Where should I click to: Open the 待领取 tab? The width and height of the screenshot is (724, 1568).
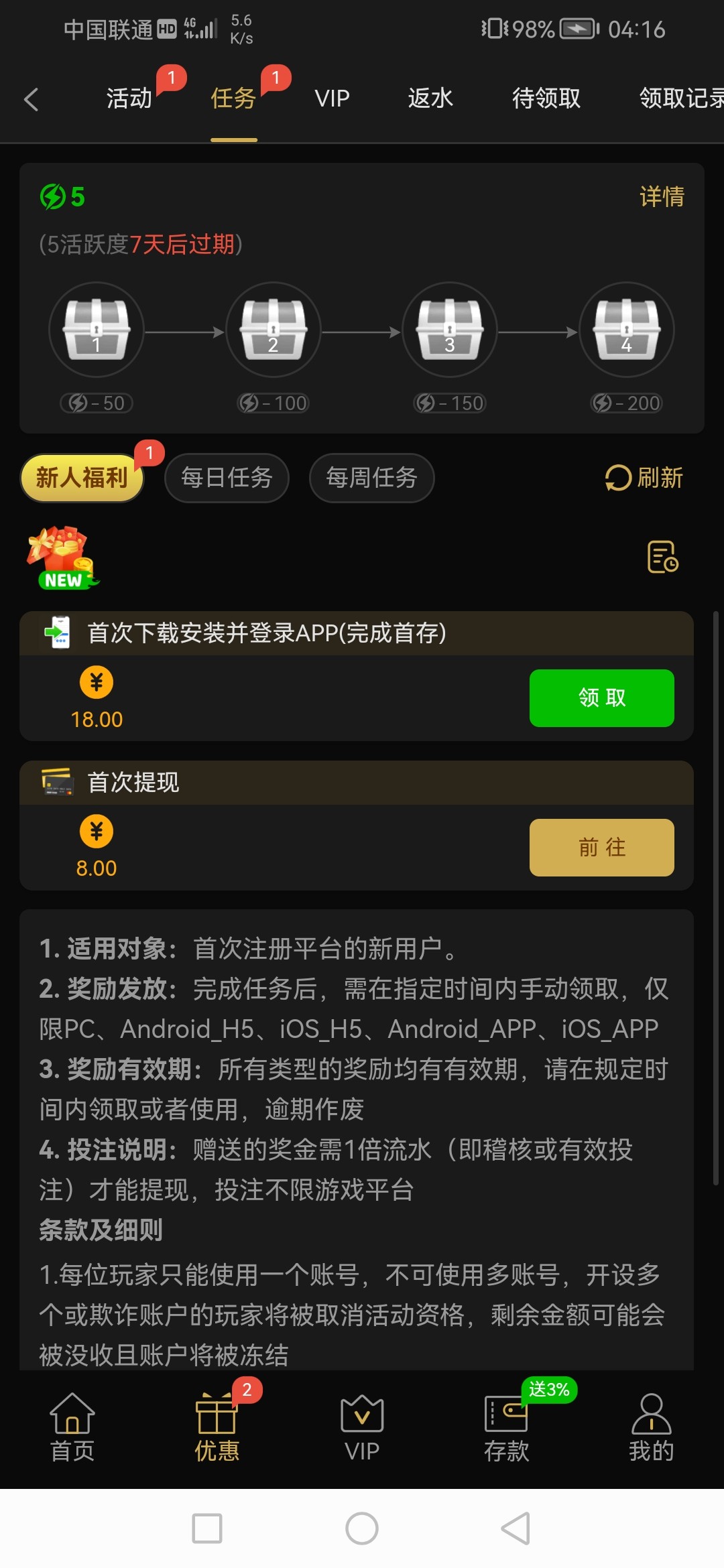tap(546, 99)
